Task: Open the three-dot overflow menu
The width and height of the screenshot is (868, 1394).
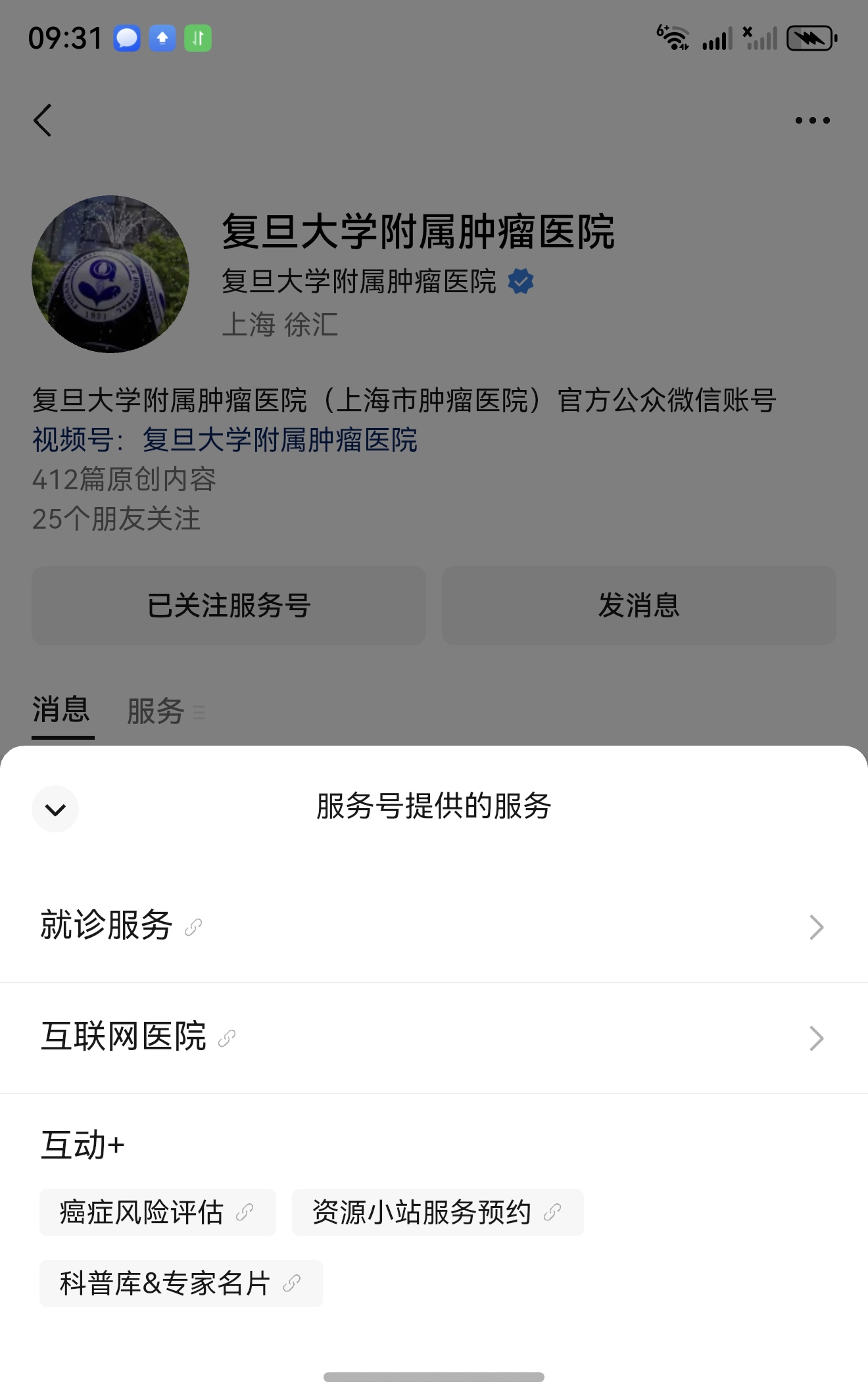Action: click(812, 120)
